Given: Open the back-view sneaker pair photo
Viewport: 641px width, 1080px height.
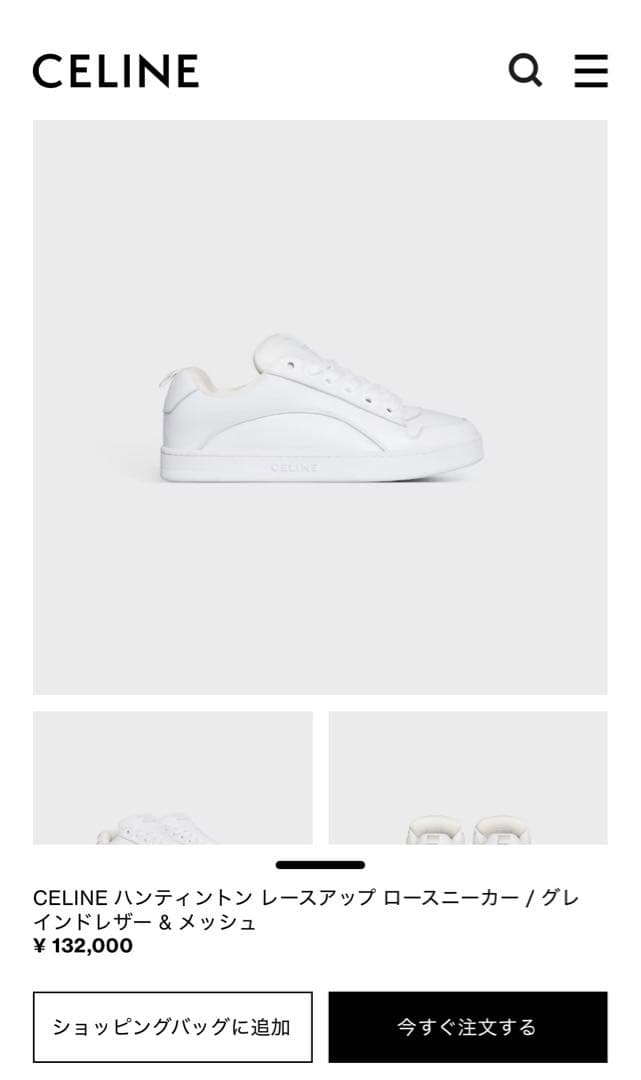Looking at the screenshot, I should [468, 778].
